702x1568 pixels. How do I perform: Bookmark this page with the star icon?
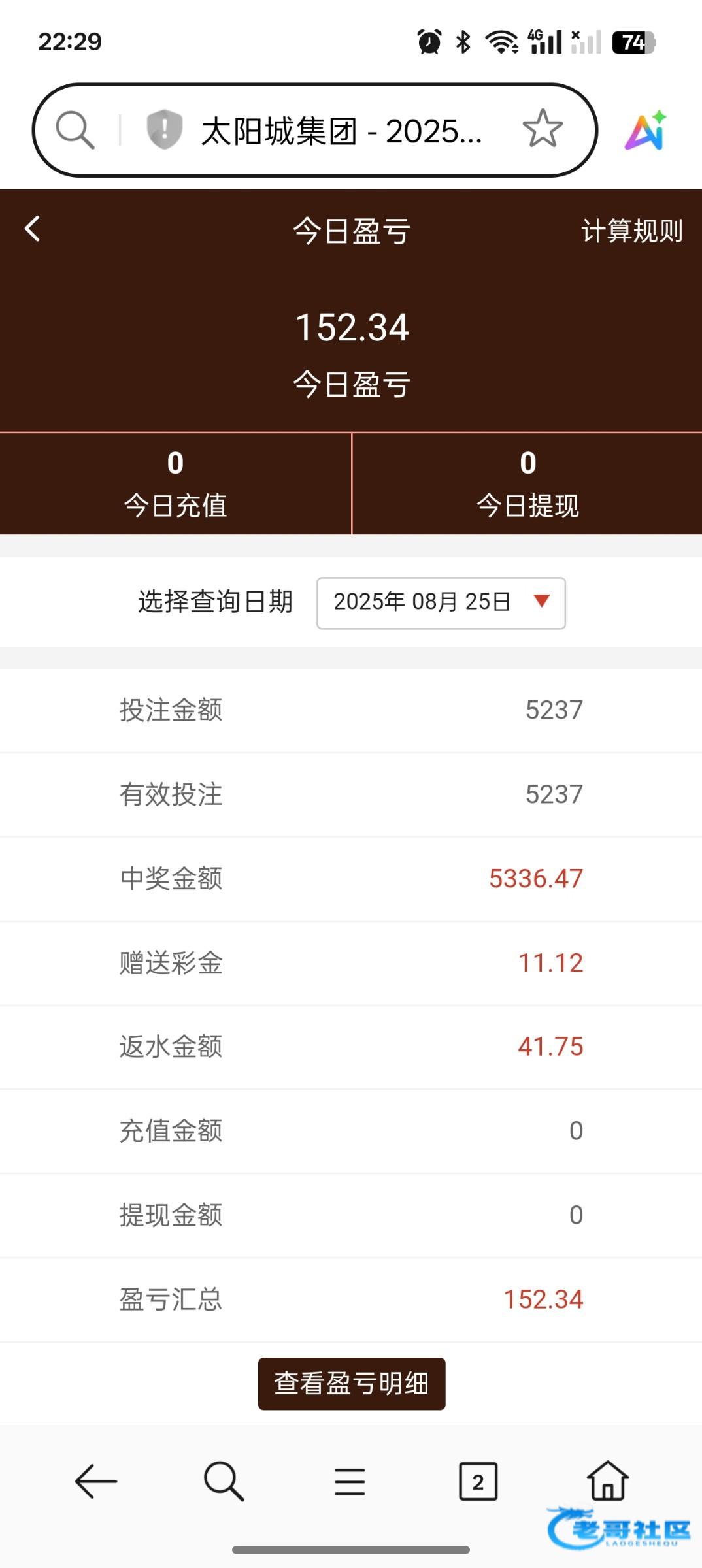point(543,129)
